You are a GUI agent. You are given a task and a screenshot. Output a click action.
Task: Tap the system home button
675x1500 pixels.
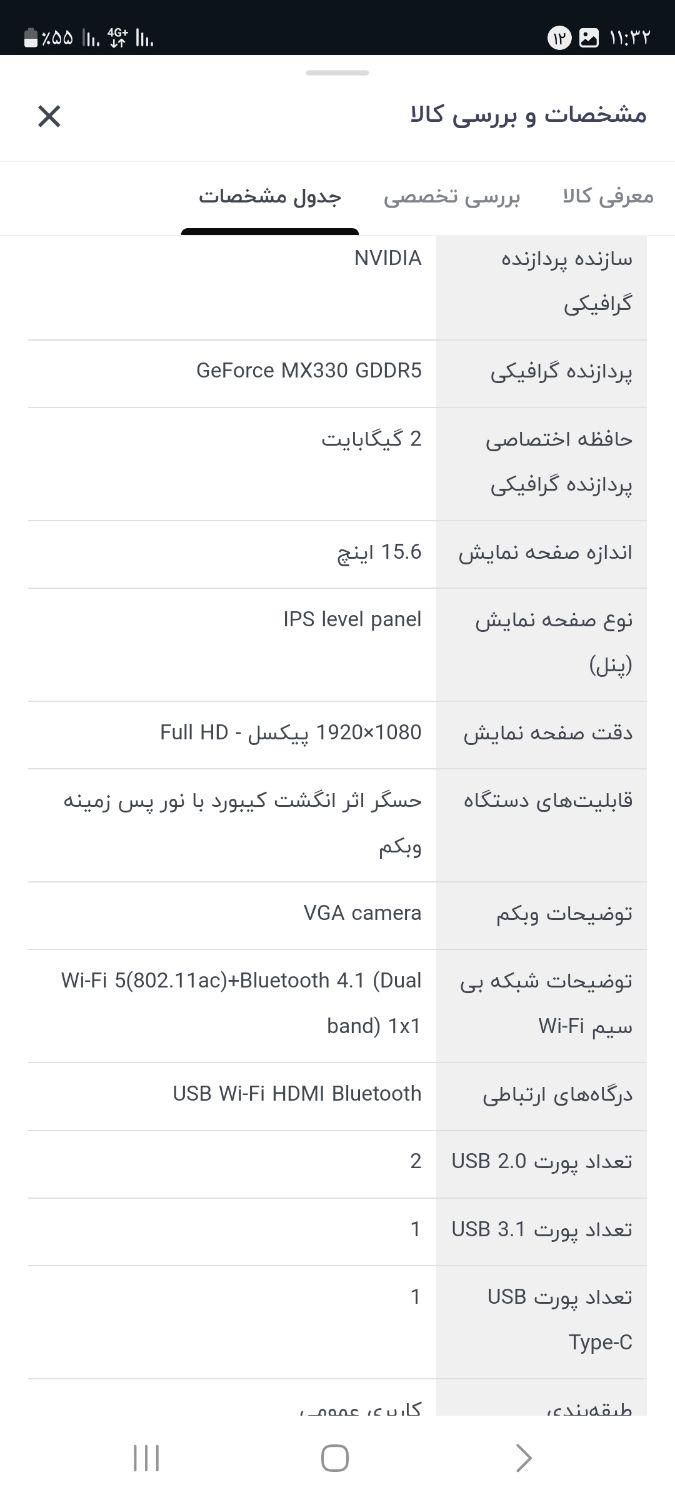pyautogui.click(x=335, y=1458)
